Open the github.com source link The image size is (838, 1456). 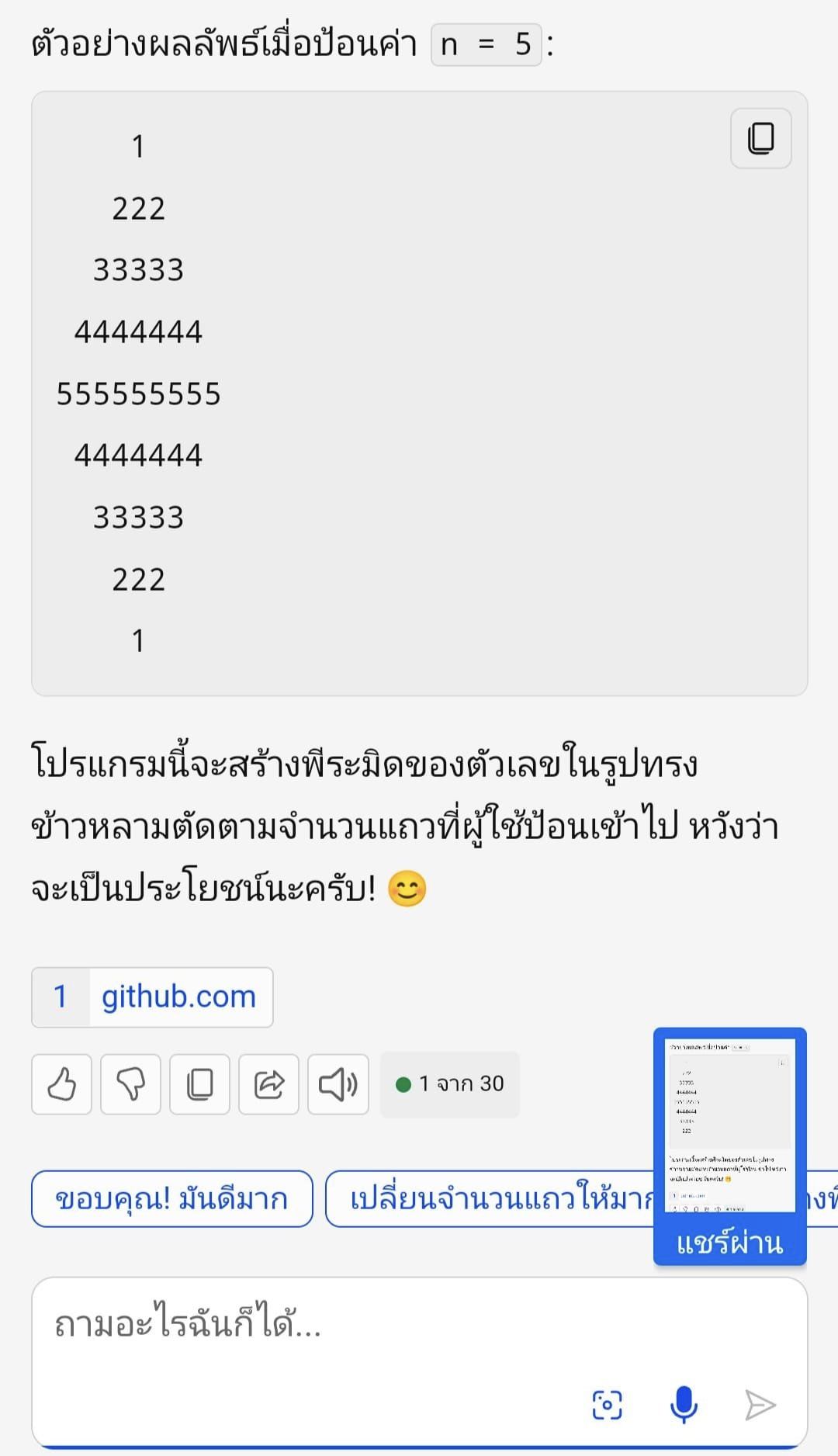[x=178, y=997]
